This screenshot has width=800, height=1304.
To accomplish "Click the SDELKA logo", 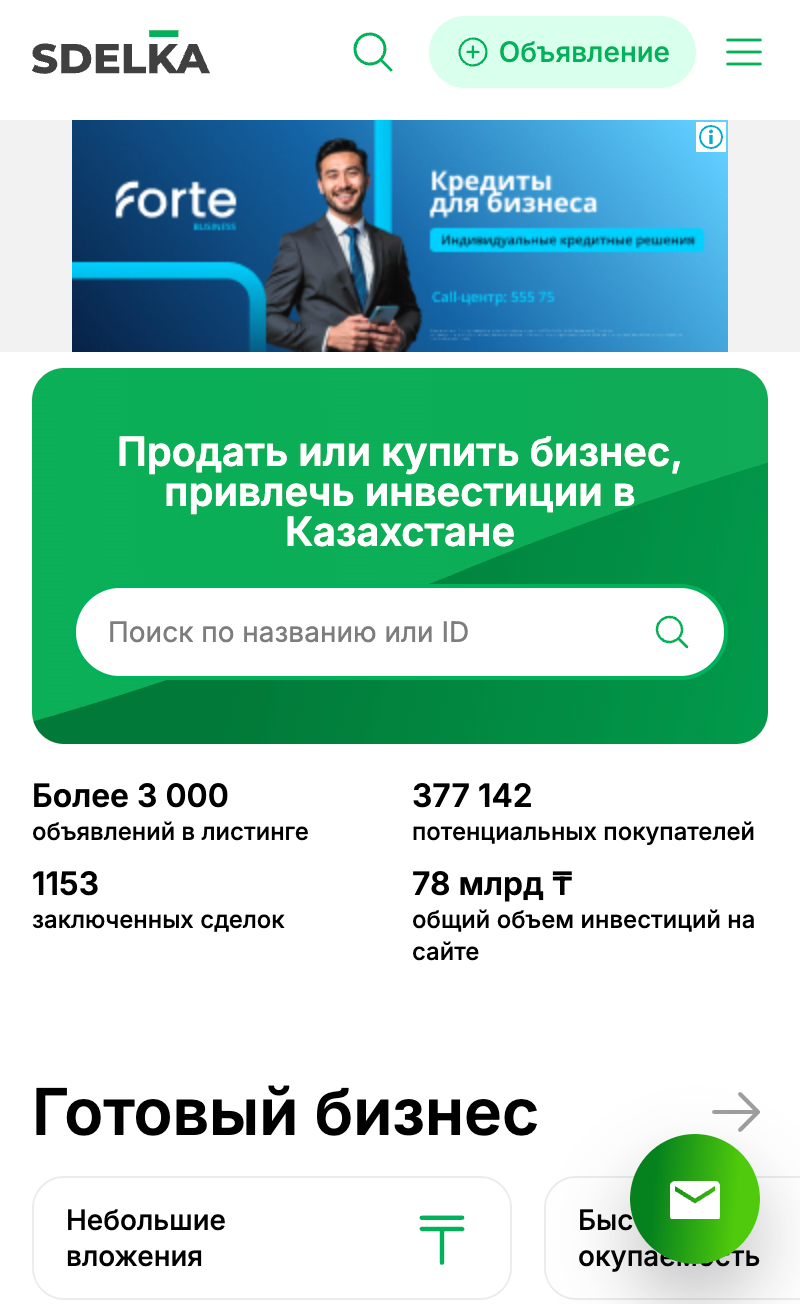I will (120, 55).
